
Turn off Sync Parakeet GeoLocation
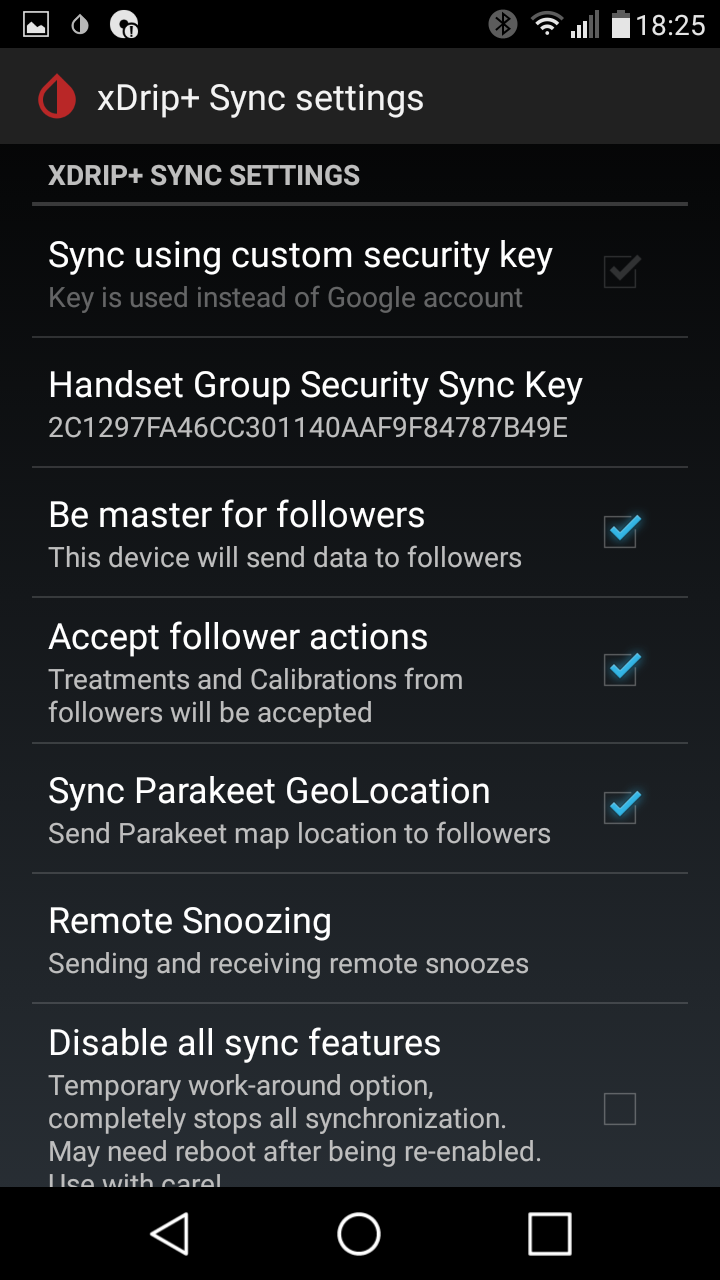point(621,807)
